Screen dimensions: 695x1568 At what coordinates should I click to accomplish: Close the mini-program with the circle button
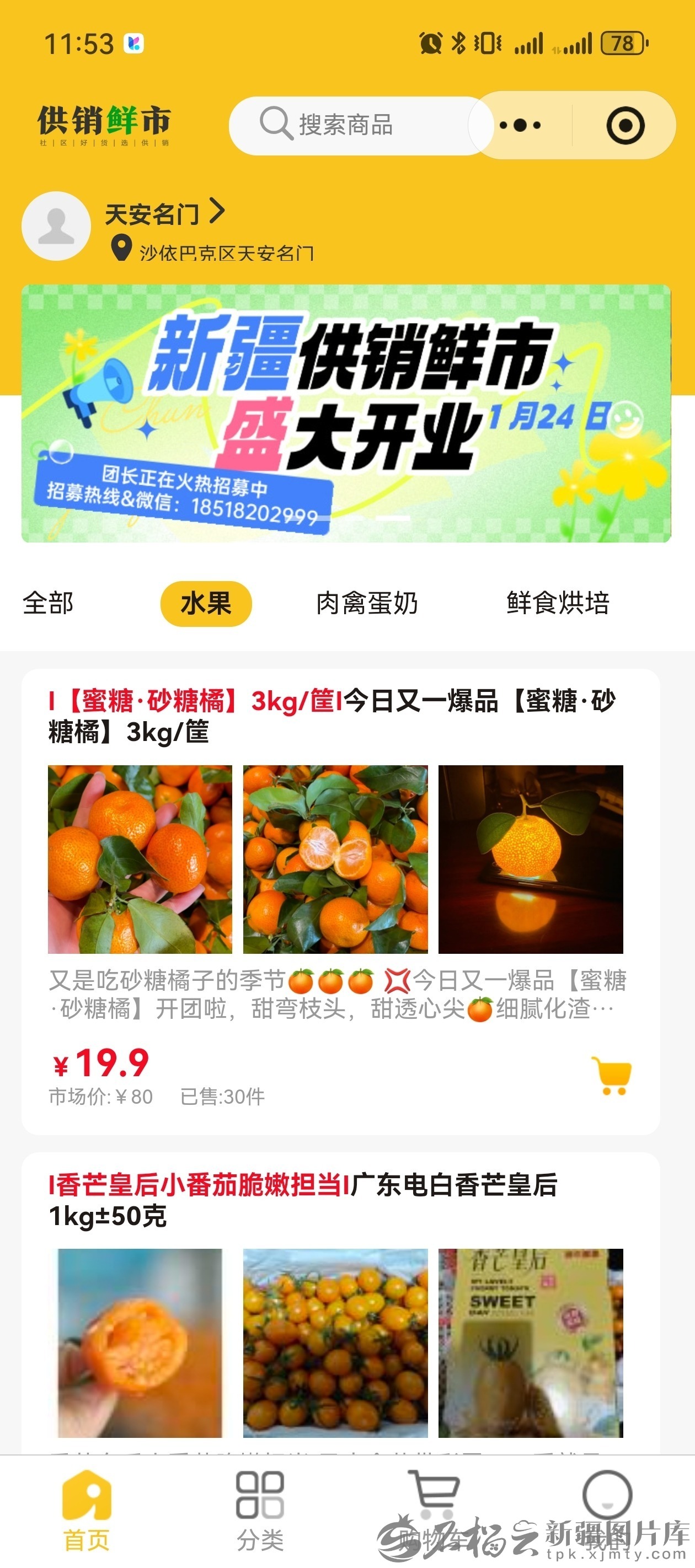click(x=625, y=125)
